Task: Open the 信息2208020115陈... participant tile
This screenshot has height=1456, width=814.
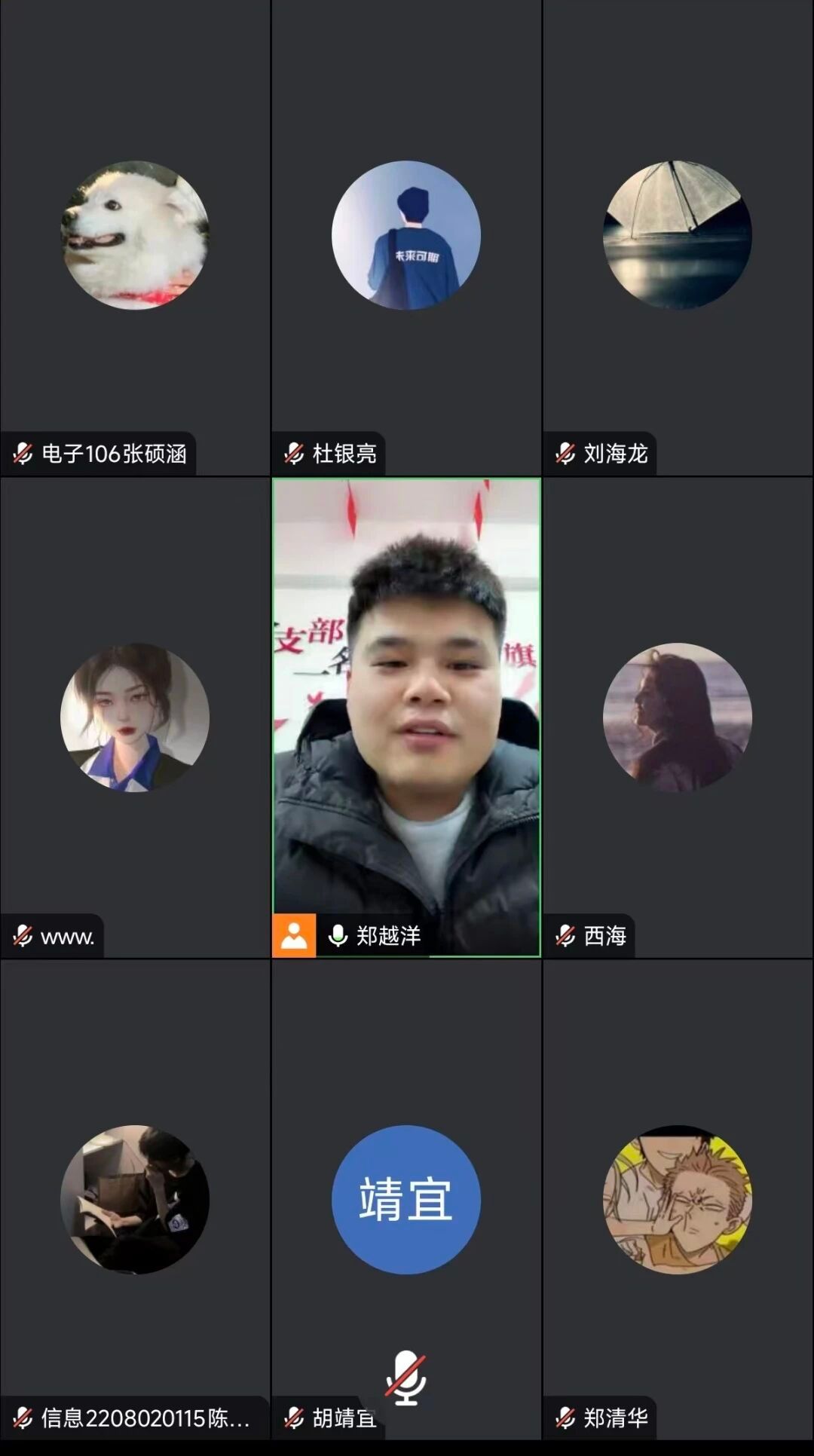Action: [x=135, y=1198]
